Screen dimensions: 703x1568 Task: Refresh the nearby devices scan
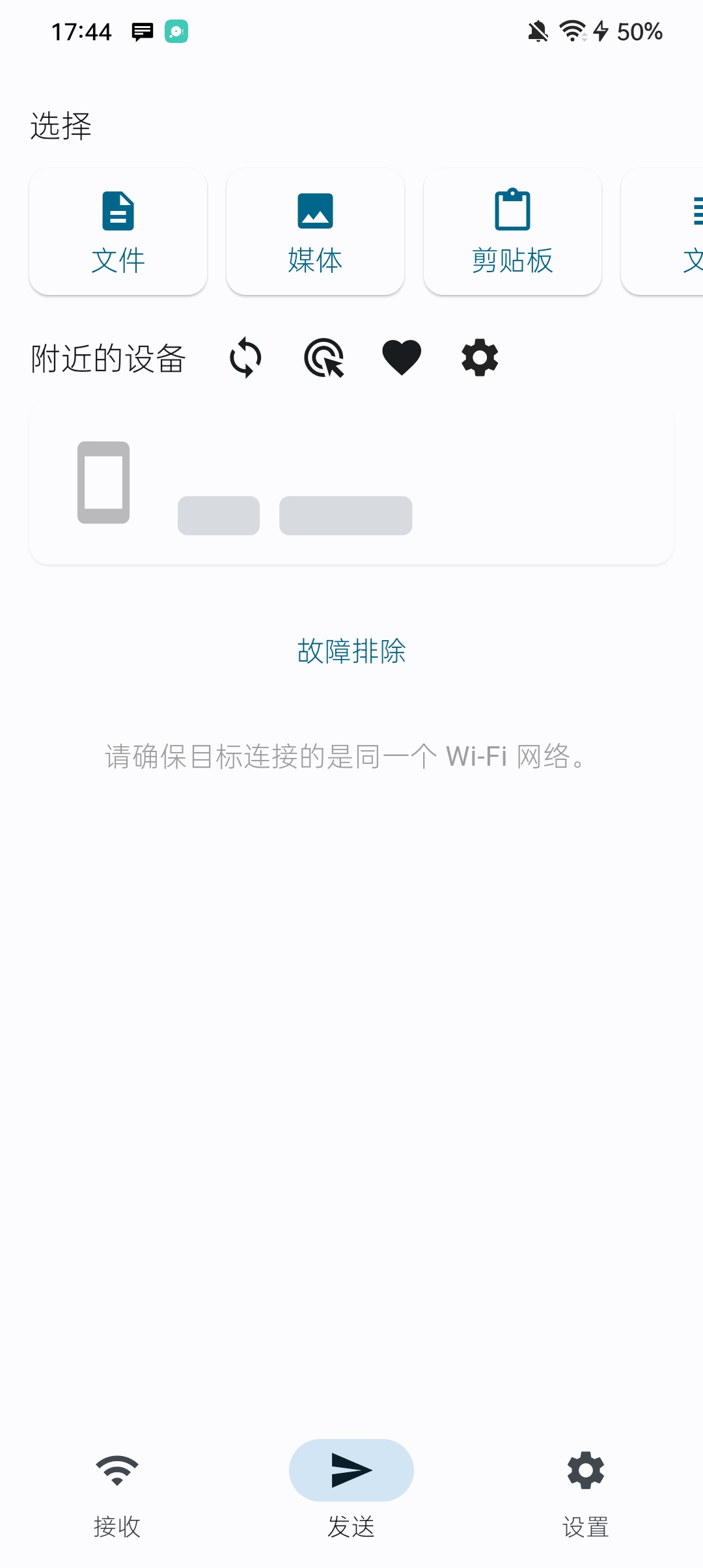245,357
